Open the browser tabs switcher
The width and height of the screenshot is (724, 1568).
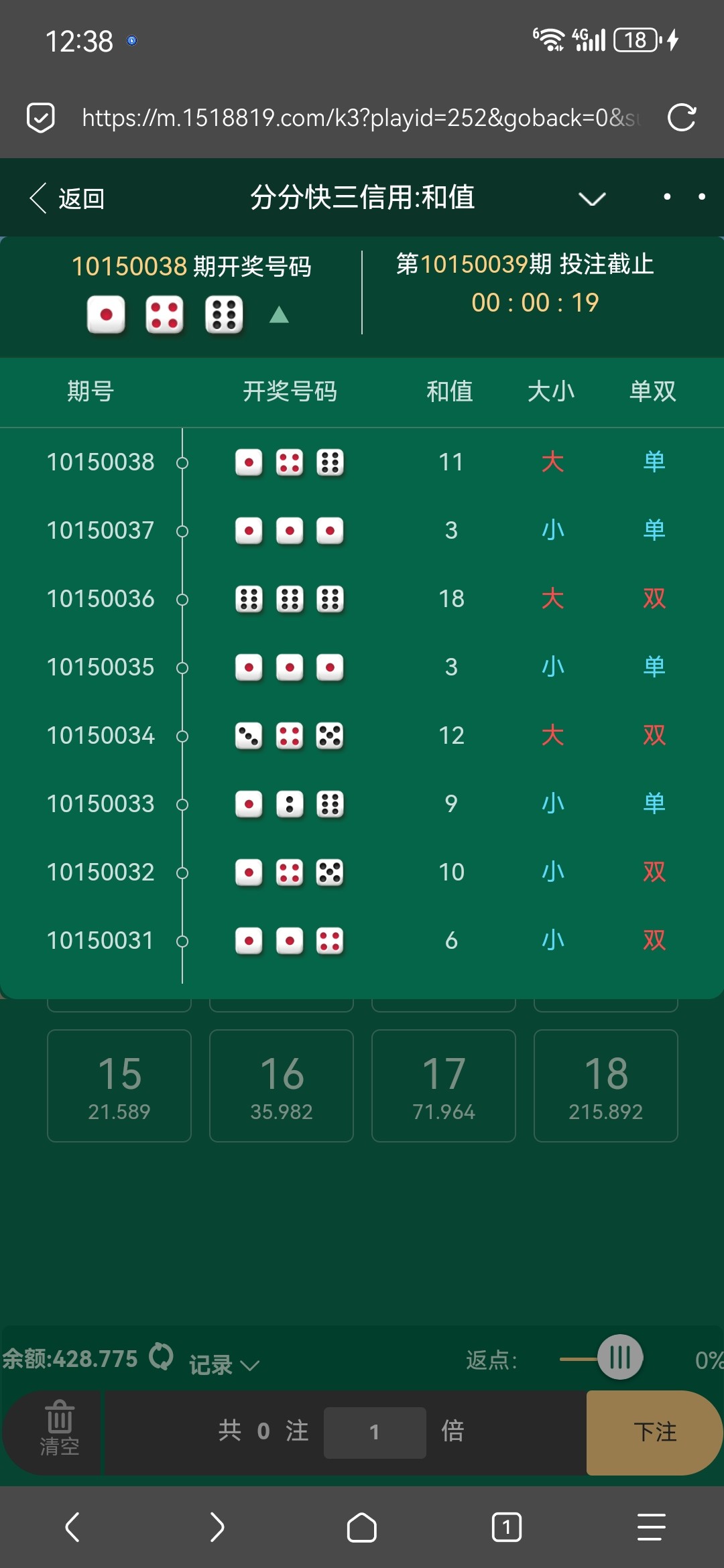point(506,1528)
